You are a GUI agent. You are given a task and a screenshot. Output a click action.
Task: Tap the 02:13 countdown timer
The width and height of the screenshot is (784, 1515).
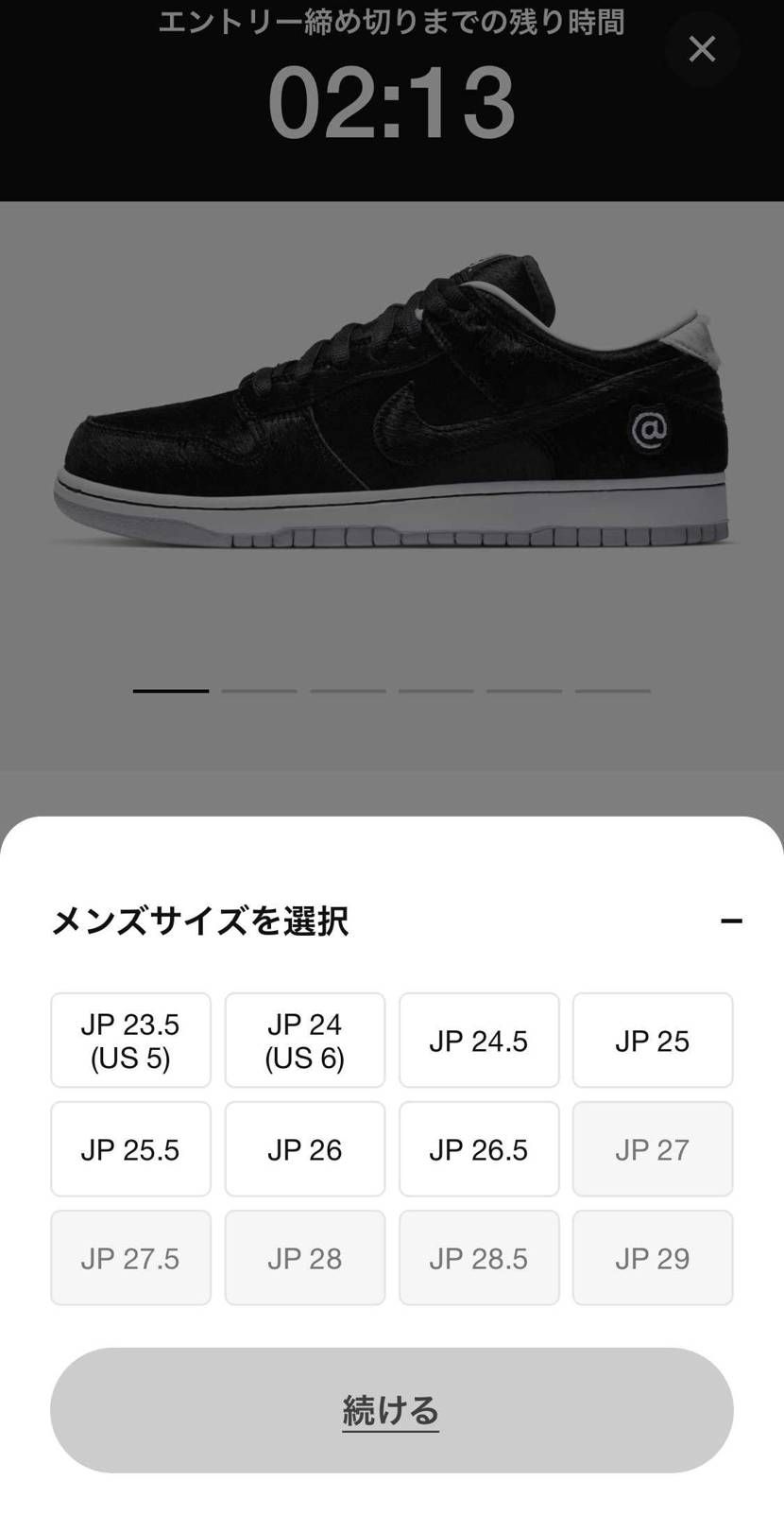[x=392, y=104]
